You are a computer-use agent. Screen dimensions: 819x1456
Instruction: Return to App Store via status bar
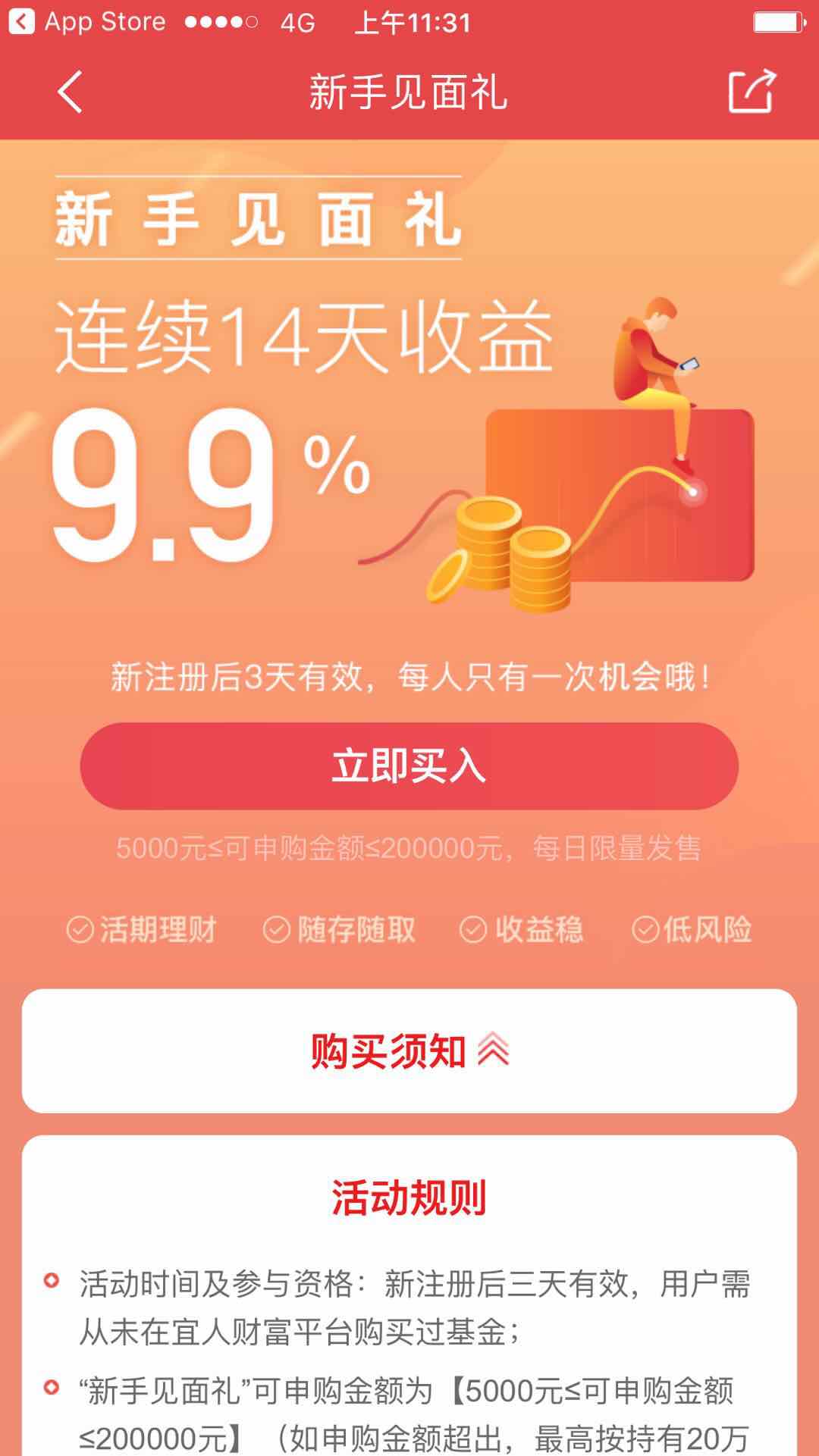(x=87, y=22)
